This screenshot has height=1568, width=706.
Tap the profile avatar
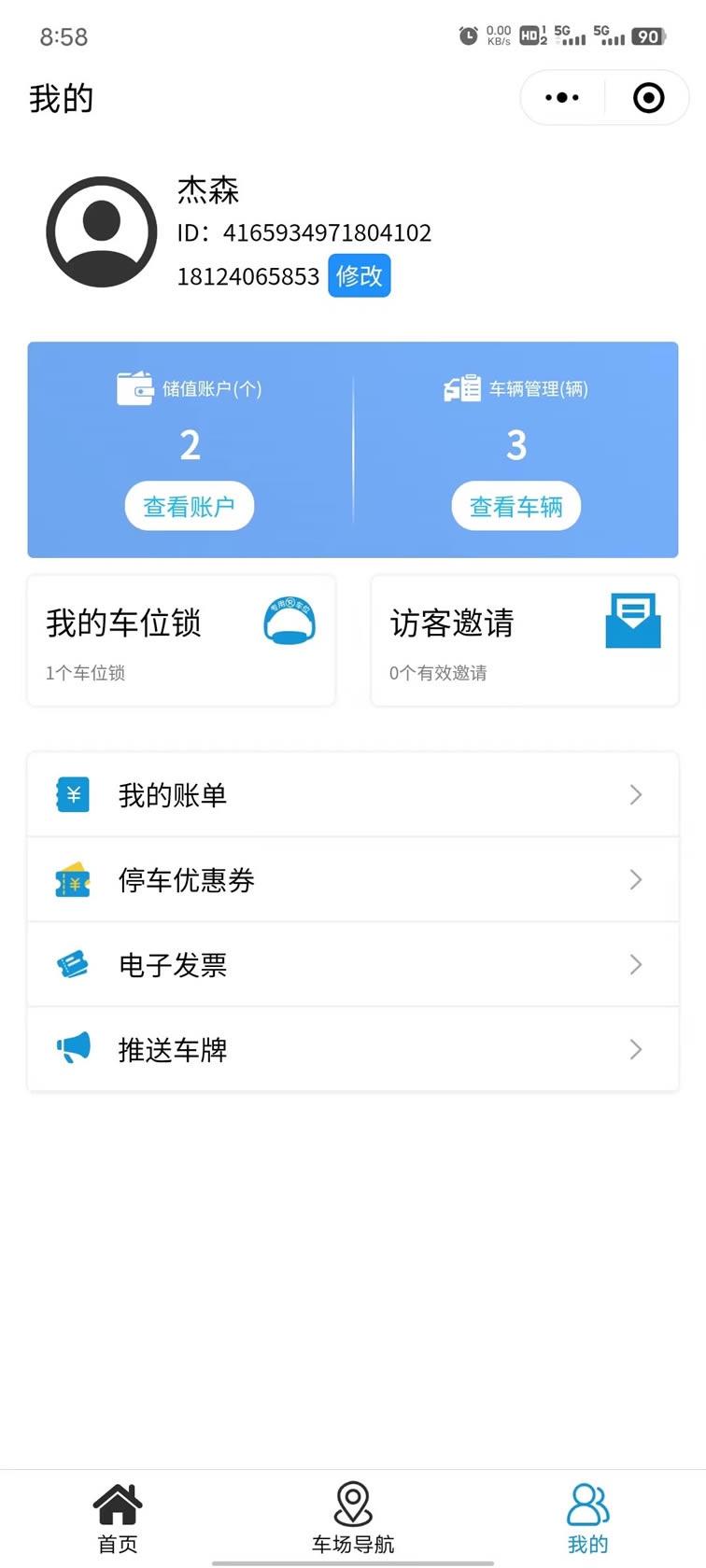[102, 231]
